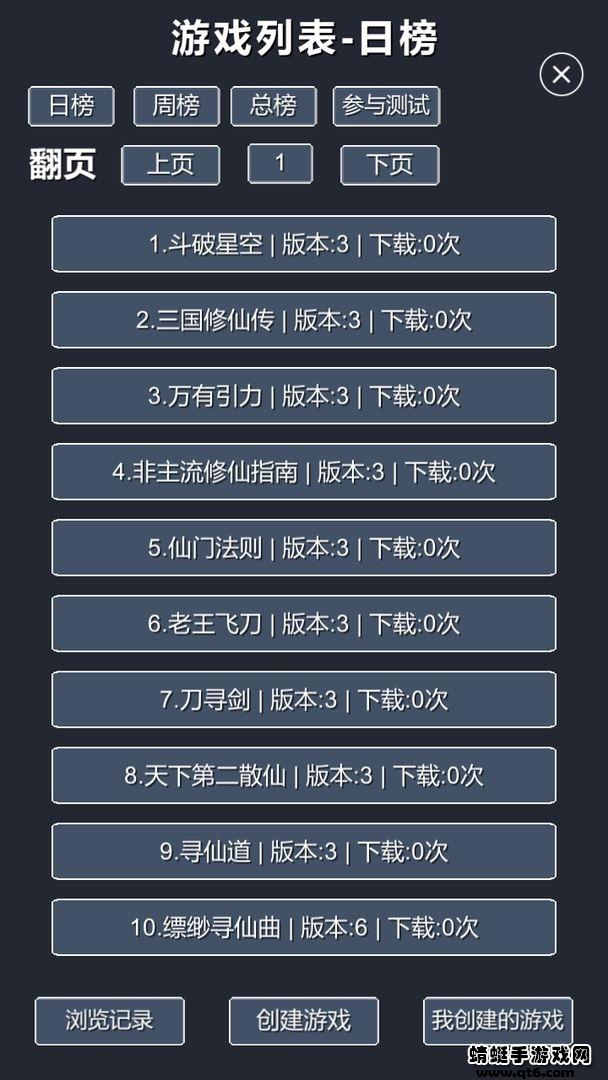Switch to the 日榜 daily ranking
This screenshot has height=1080, width=608.
point(71,106)
